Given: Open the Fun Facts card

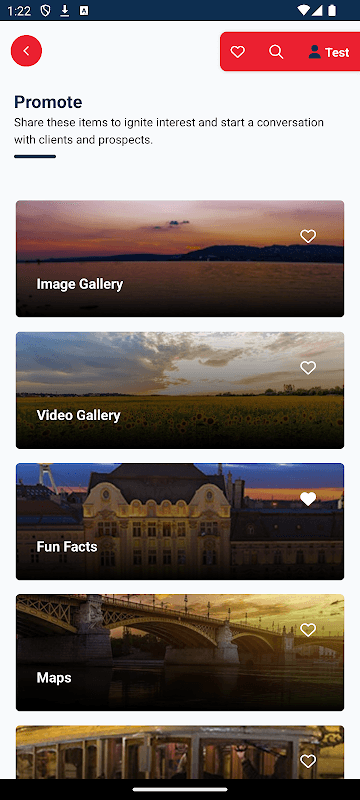Looking at the screenshot, I should click(x=180, y=521).
